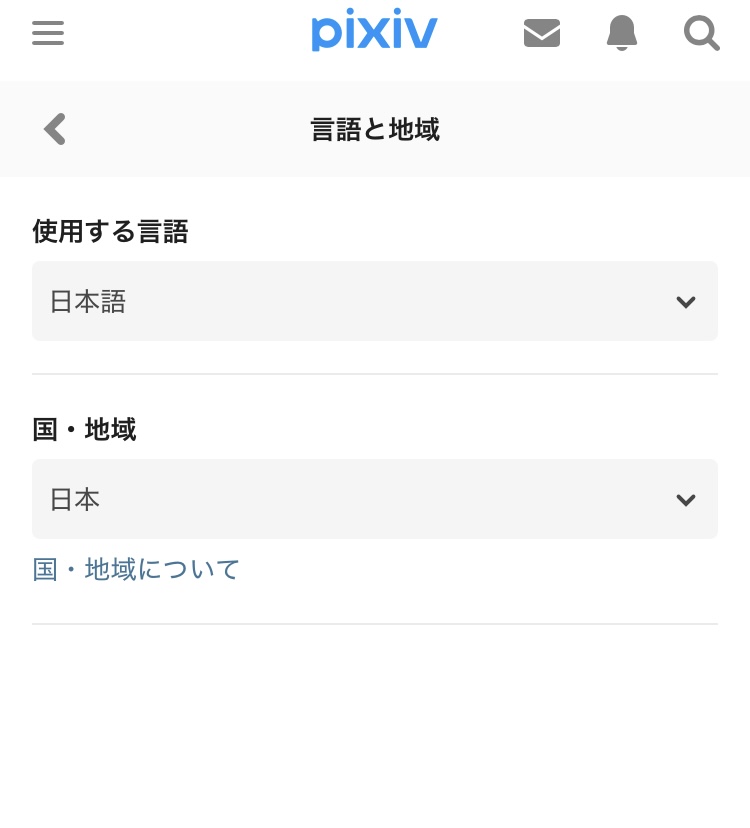Expand the 国・地域 dropdown showing 日本

(x=375, y=499)
